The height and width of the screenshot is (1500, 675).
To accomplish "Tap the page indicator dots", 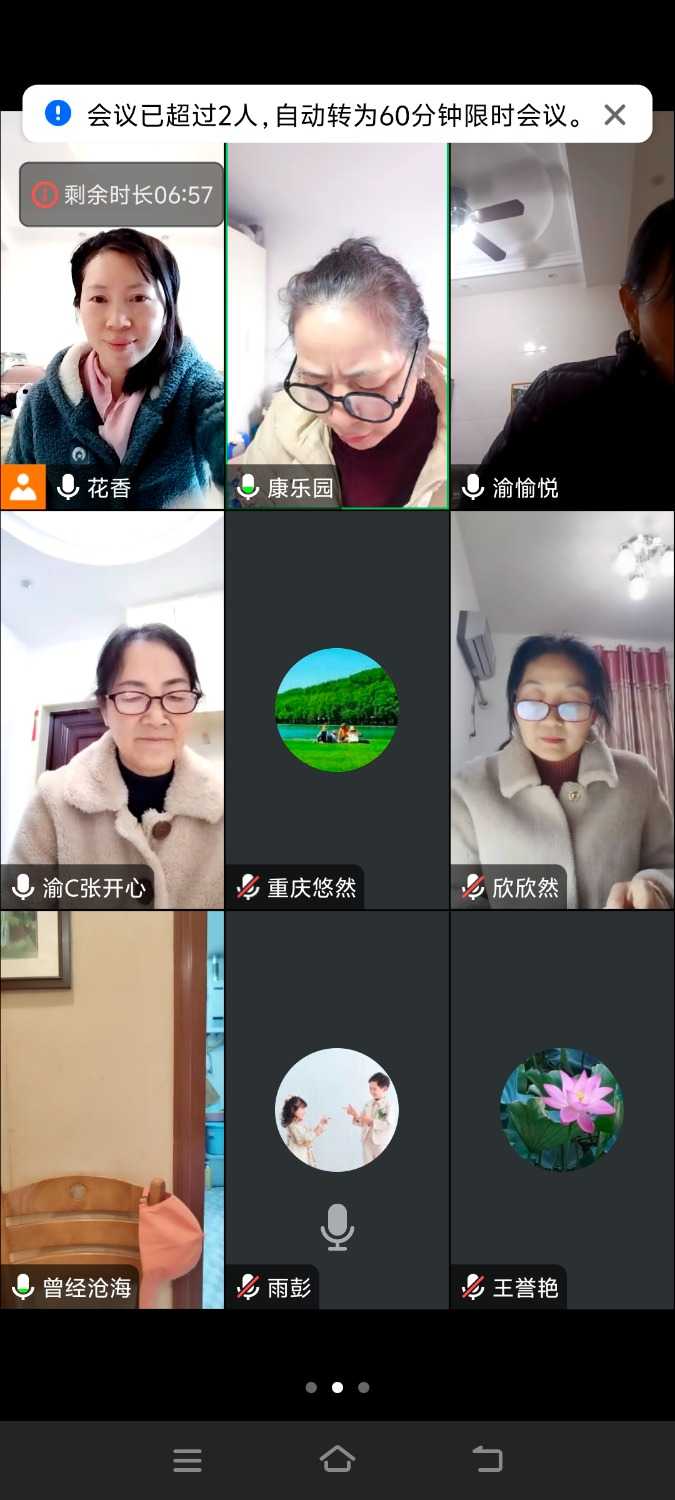I will click(337, 1387).
